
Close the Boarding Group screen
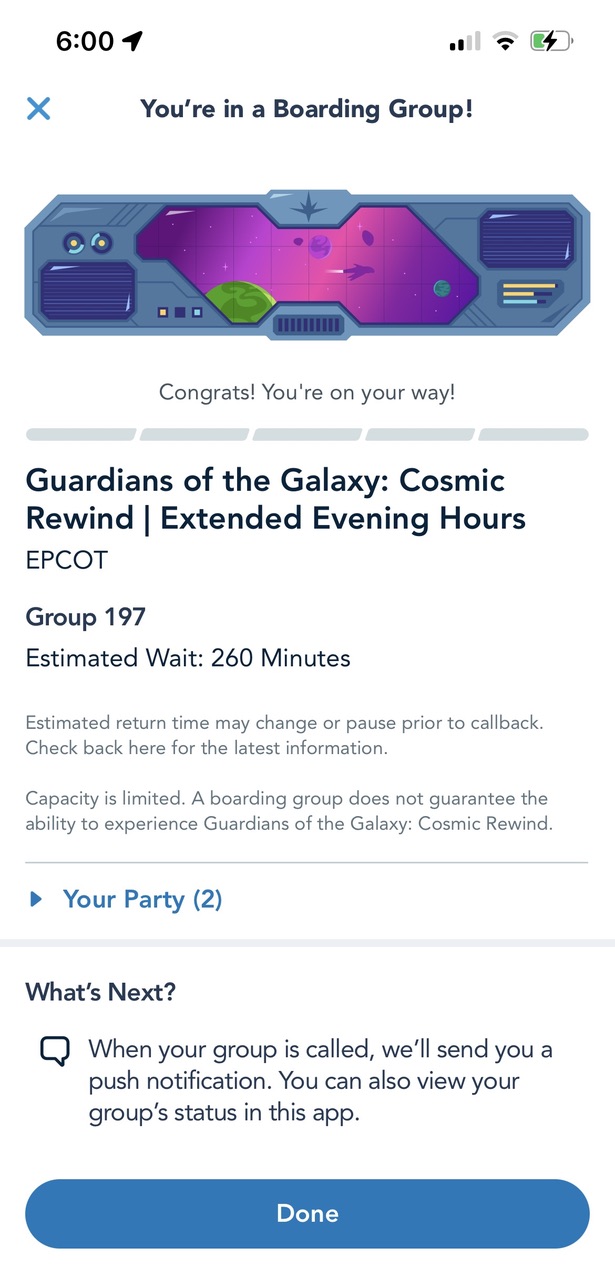38,108
